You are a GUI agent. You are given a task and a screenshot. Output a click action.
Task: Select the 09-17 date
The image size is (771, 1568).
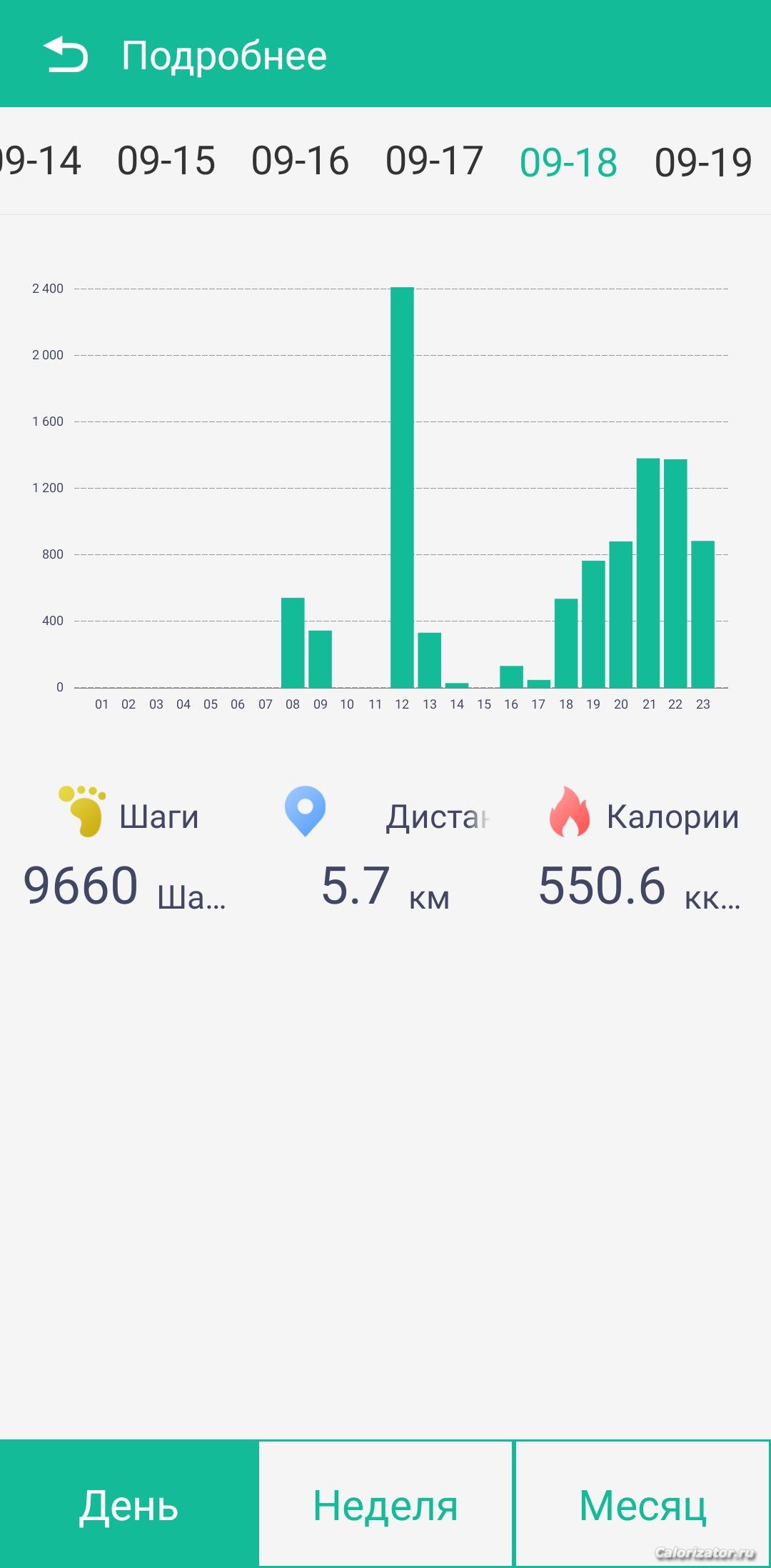pos(434,161)
